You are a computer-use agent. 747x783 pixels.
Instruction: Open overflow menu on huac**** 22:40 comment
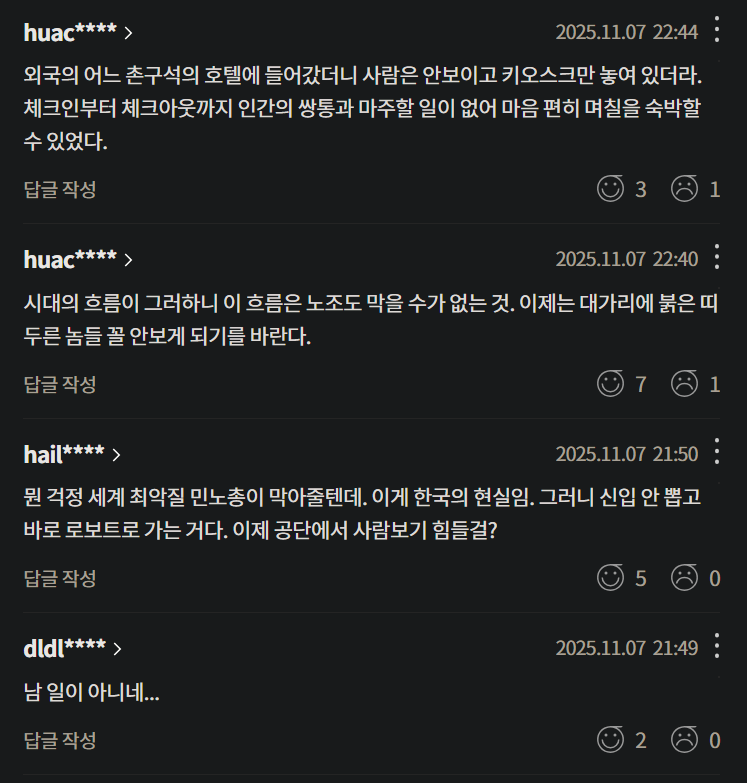tap(716, 257)
